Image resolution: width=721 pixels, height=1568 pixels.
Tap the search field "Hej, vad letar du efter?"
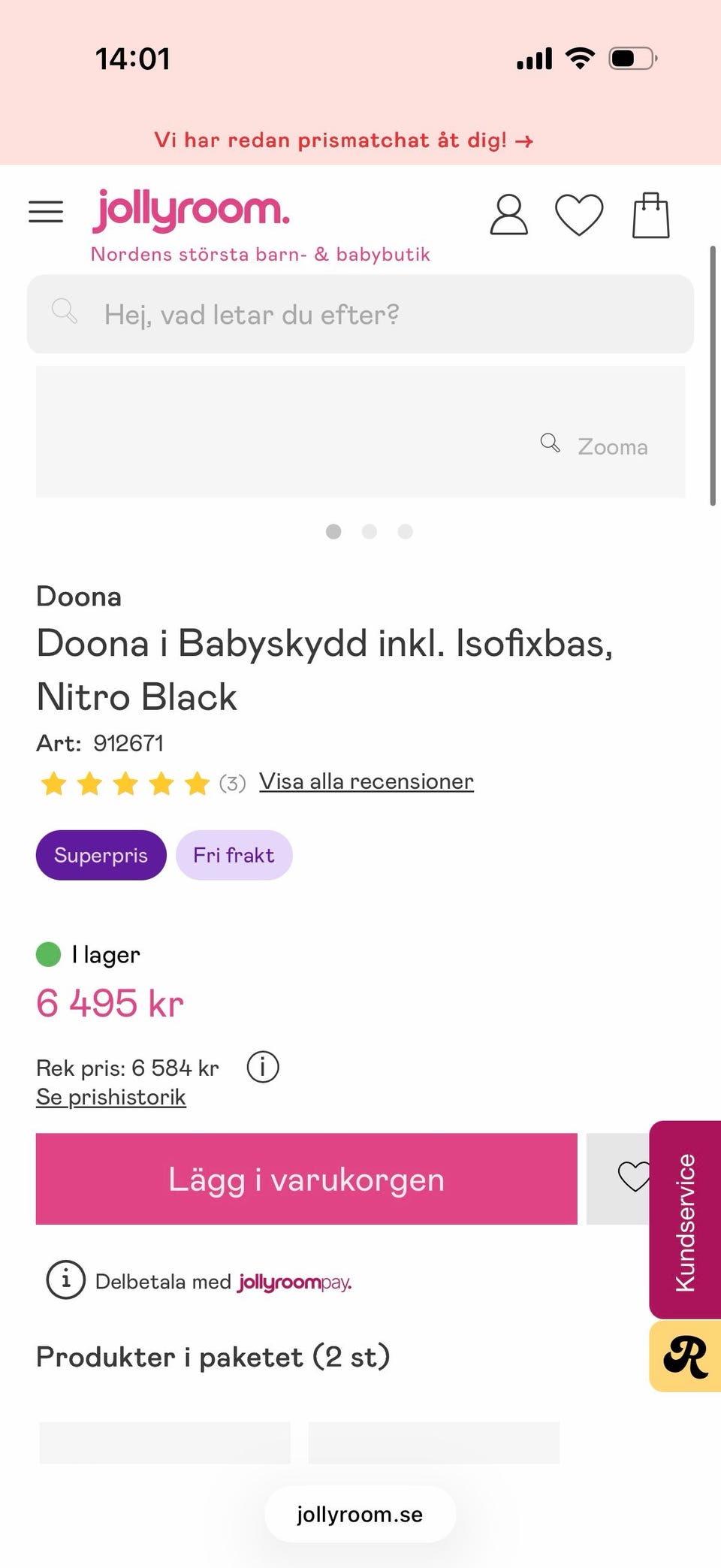coord(360,314)
